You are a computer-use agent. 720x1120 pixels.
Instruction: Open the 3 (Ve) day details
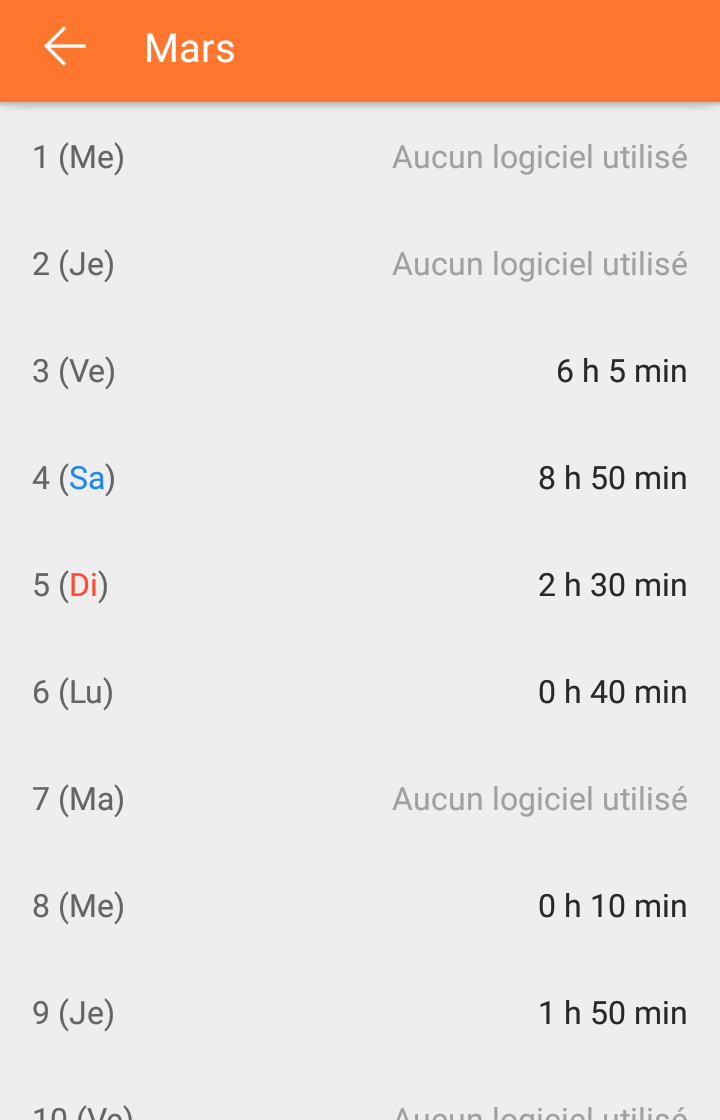pyautogui.click(x=360, y=372)
